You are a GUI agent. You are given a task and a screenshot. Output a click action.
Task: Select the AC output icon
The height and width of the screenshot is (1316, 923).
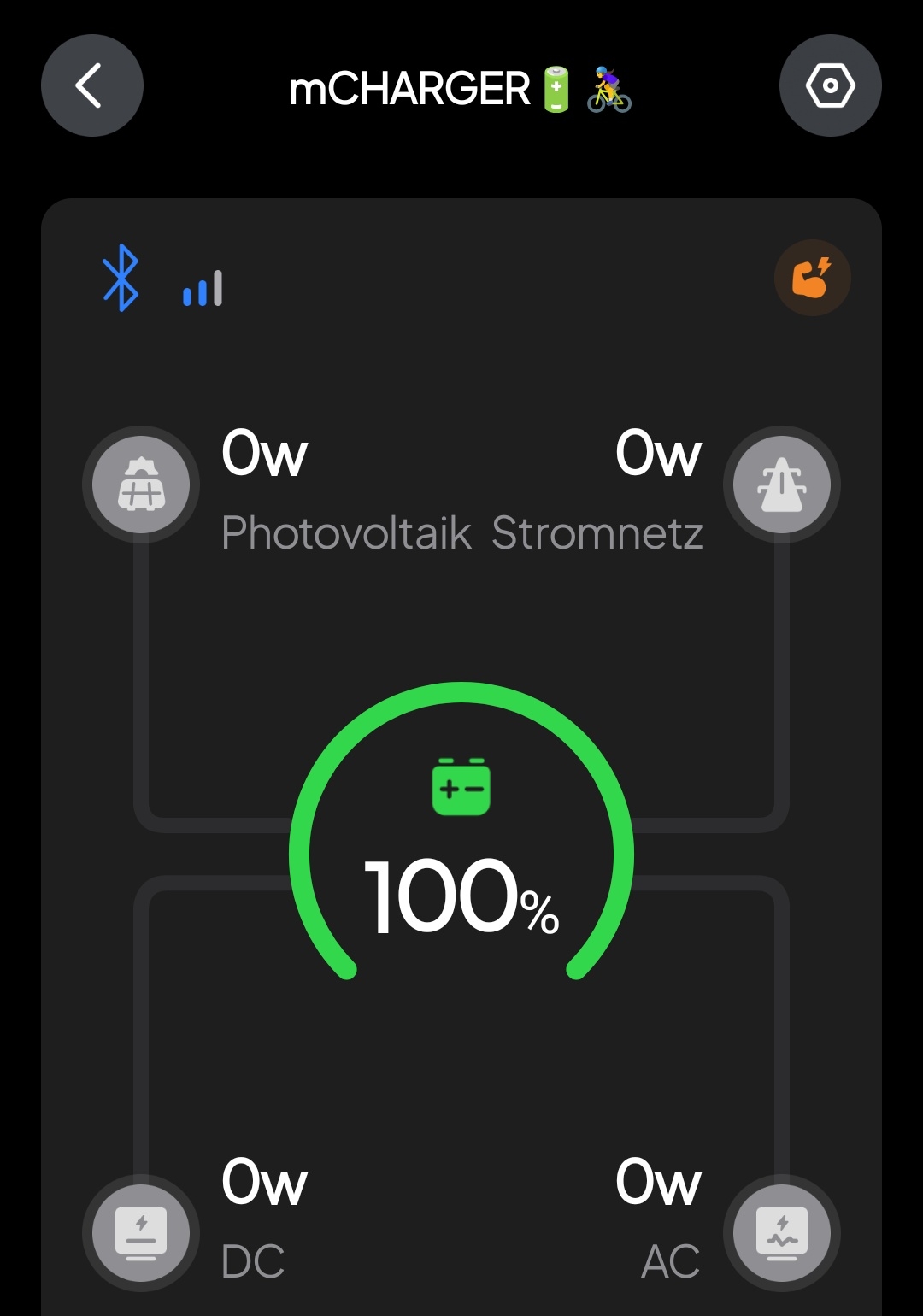[781, 1233]
